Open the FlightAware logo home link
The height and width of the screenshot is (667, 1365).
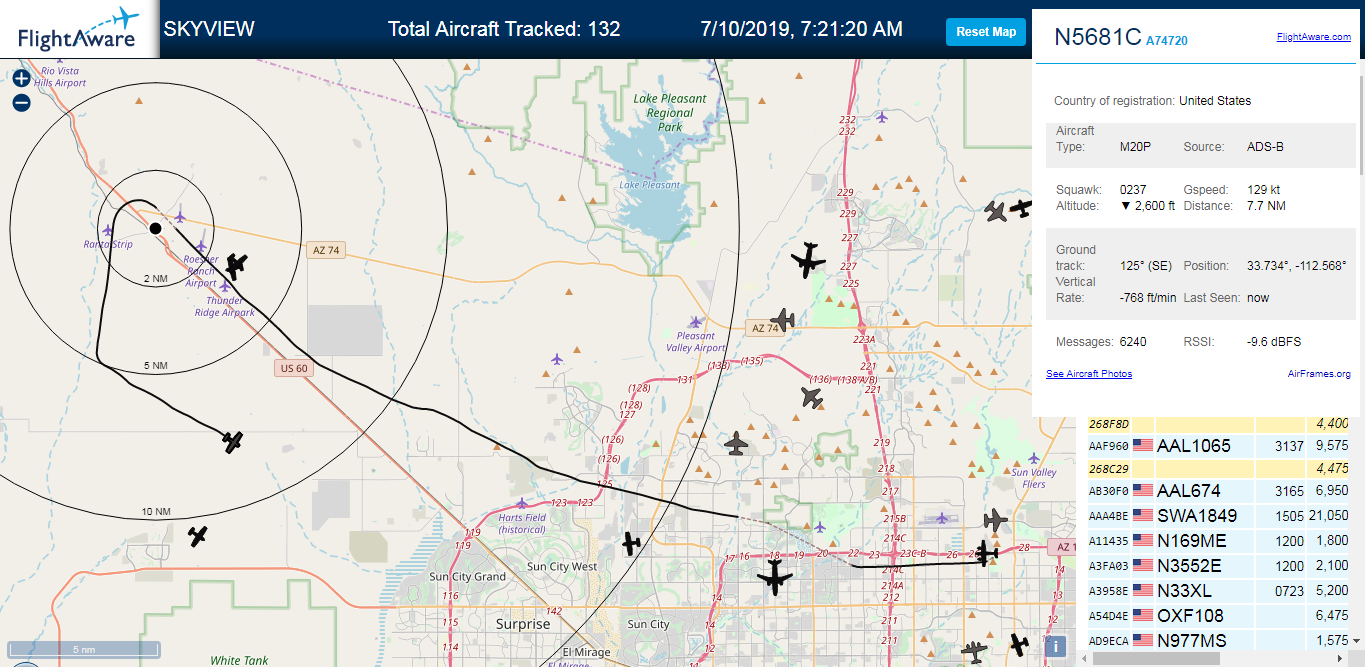point(79,29)
